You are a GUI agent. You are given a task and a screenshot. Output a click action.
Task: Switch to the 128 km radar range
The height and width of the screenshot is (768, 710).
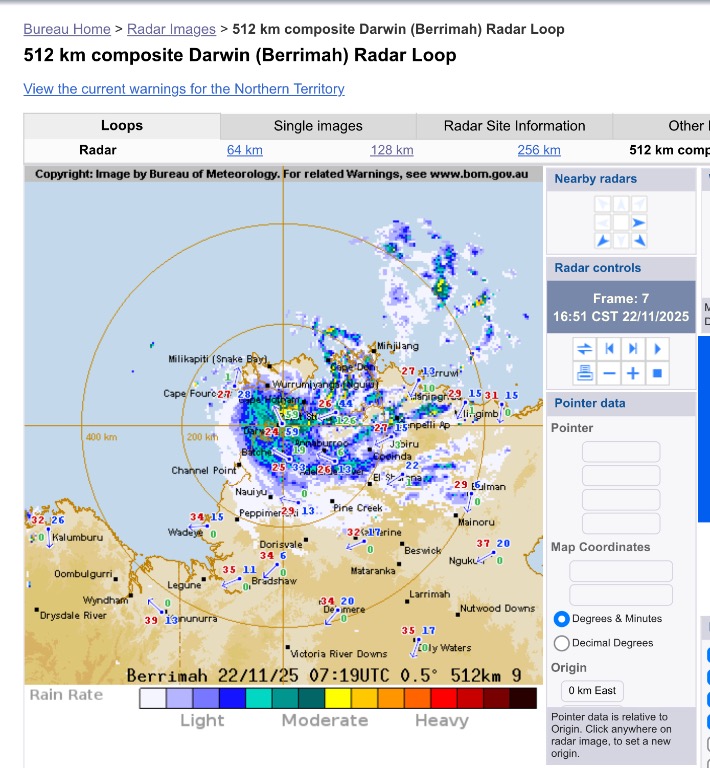391,150
